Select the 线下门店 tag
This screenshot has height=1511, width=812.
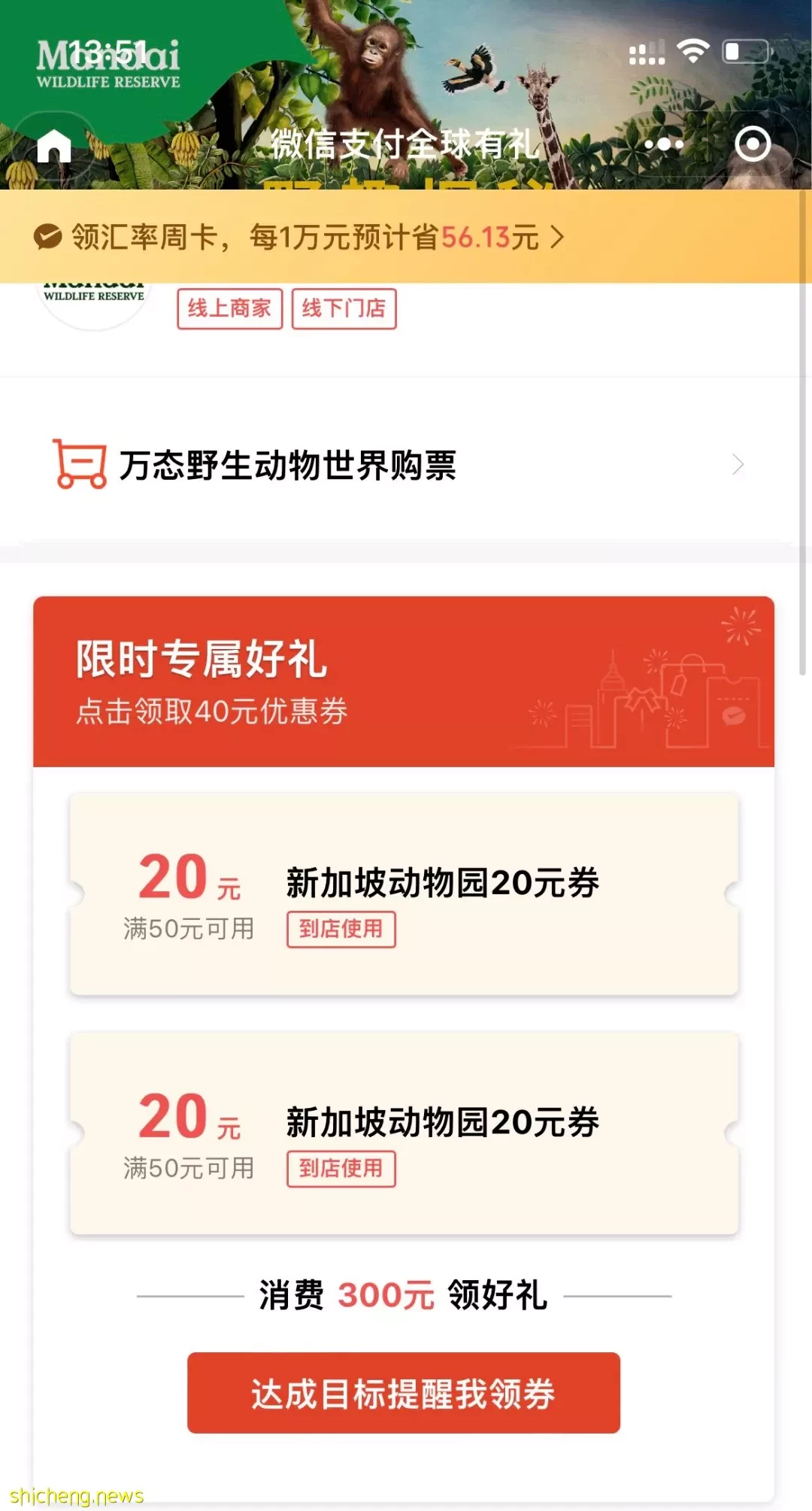pyautogui.click(x=344, y=308)
